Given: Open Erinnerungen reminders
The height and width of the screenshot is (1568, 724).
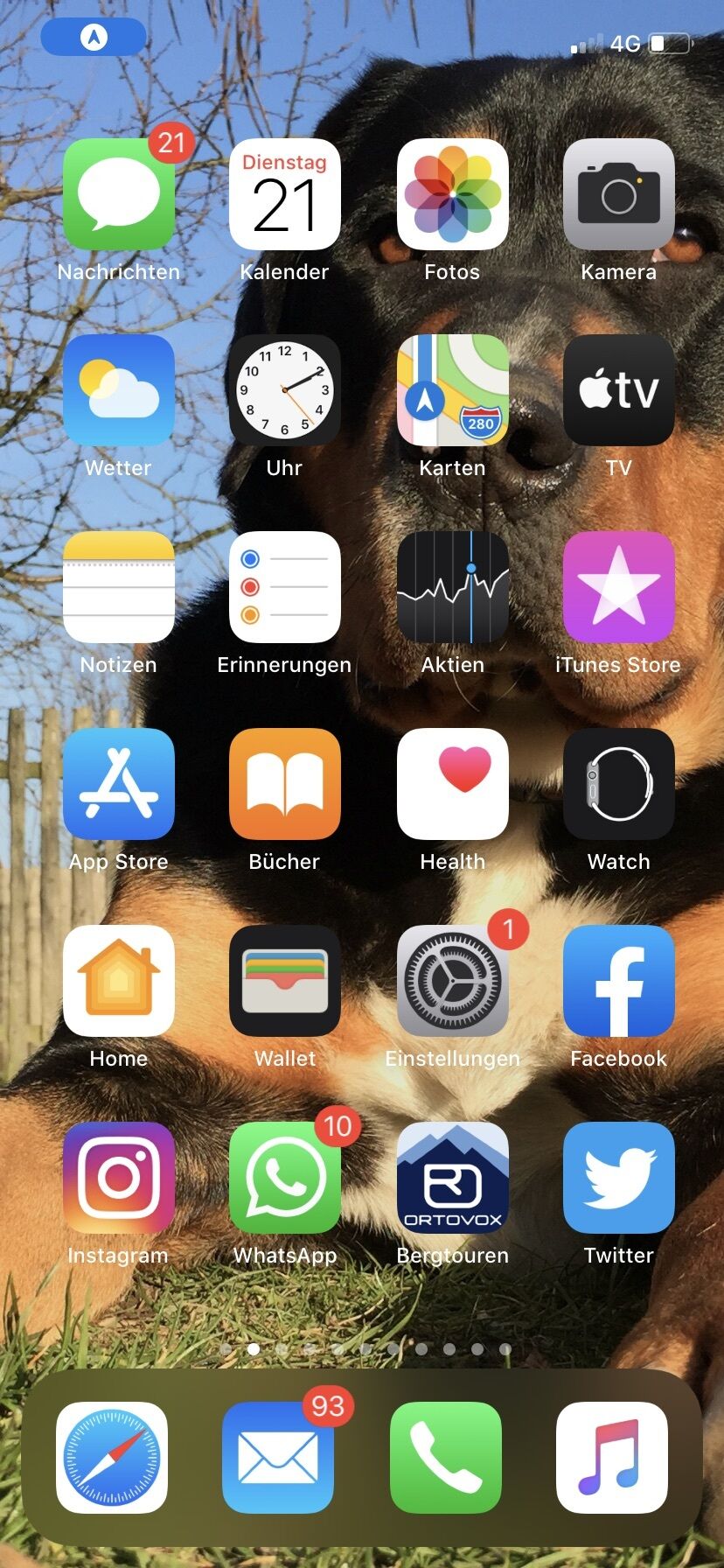Looking at the screenshot, I should pos(285,587).
